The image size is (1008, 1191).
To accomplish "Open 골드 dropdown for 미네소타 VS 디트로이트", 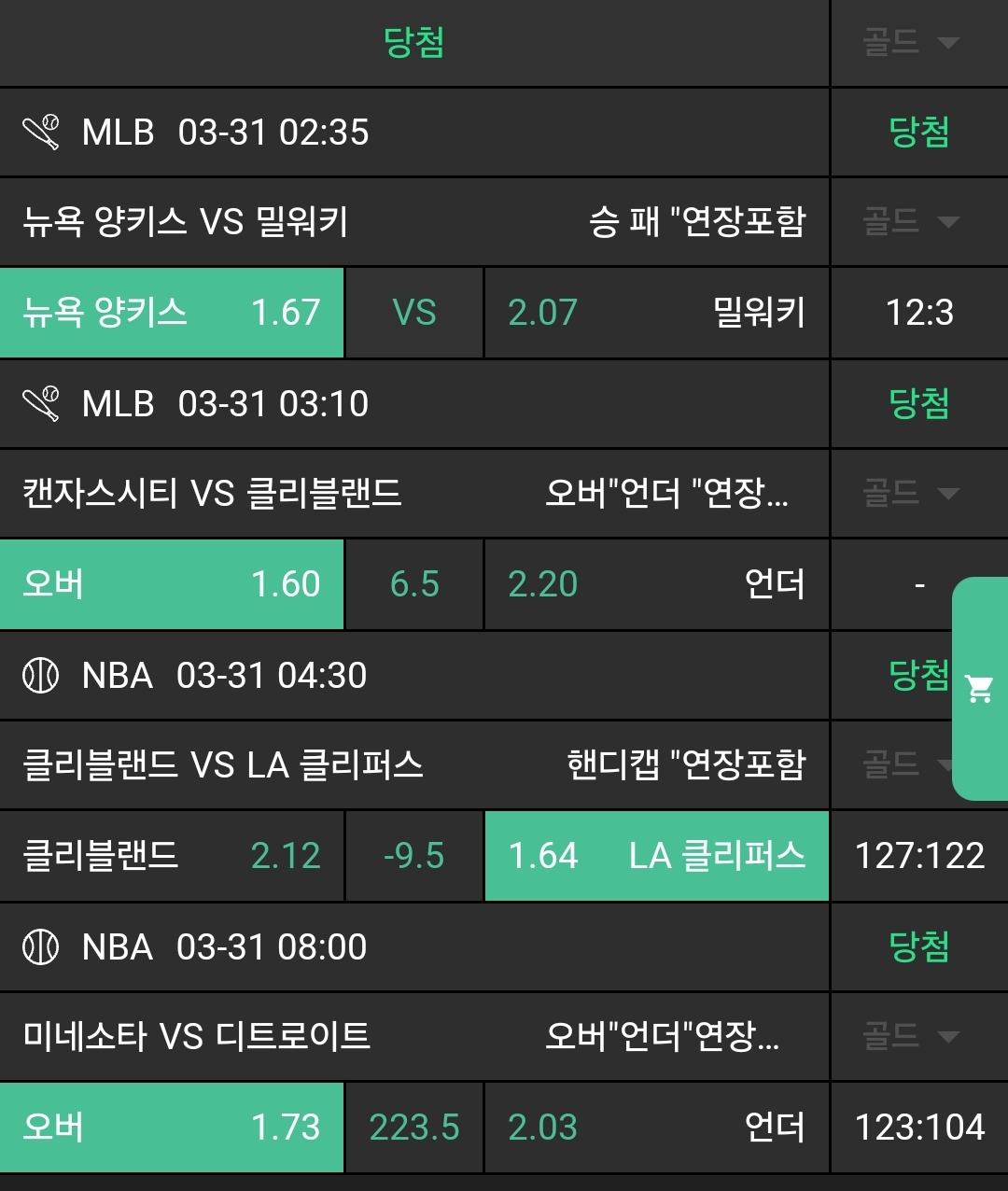I will pyautogui.click(x=911, y=1036).
